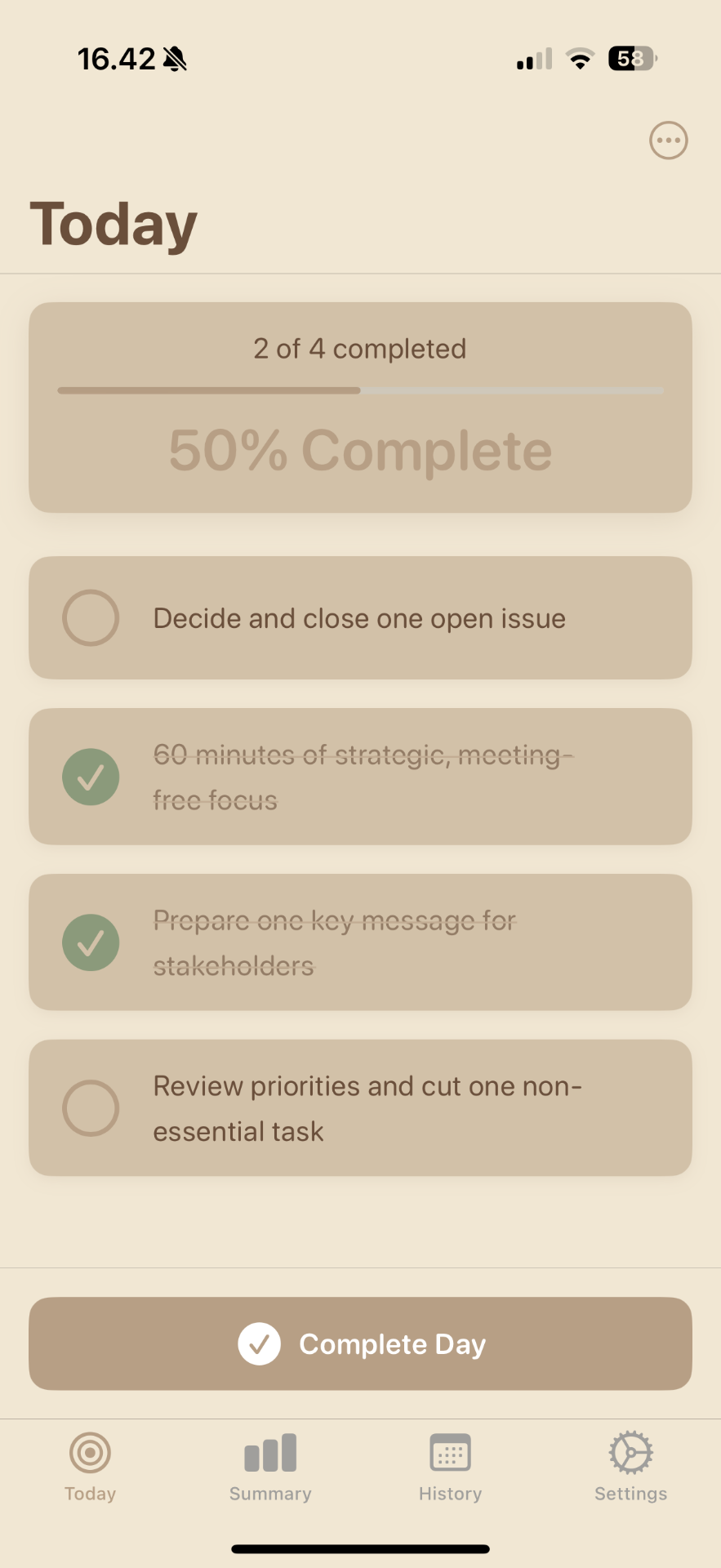Uncheck 'Prepare one key message for stakeholders'
721x1568 pixels.
(91, 942)
